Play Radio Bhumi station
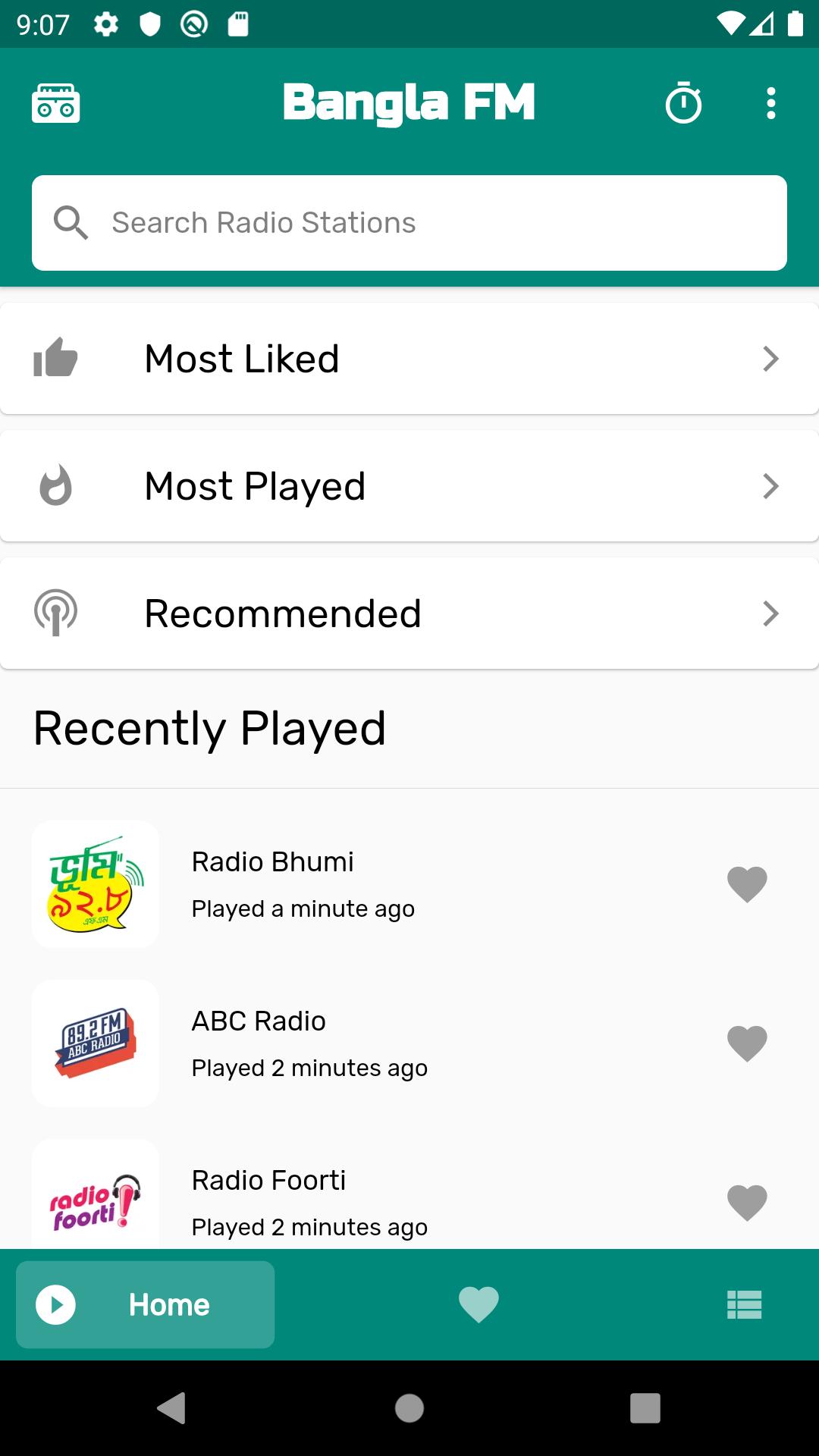 click(303, 883)
